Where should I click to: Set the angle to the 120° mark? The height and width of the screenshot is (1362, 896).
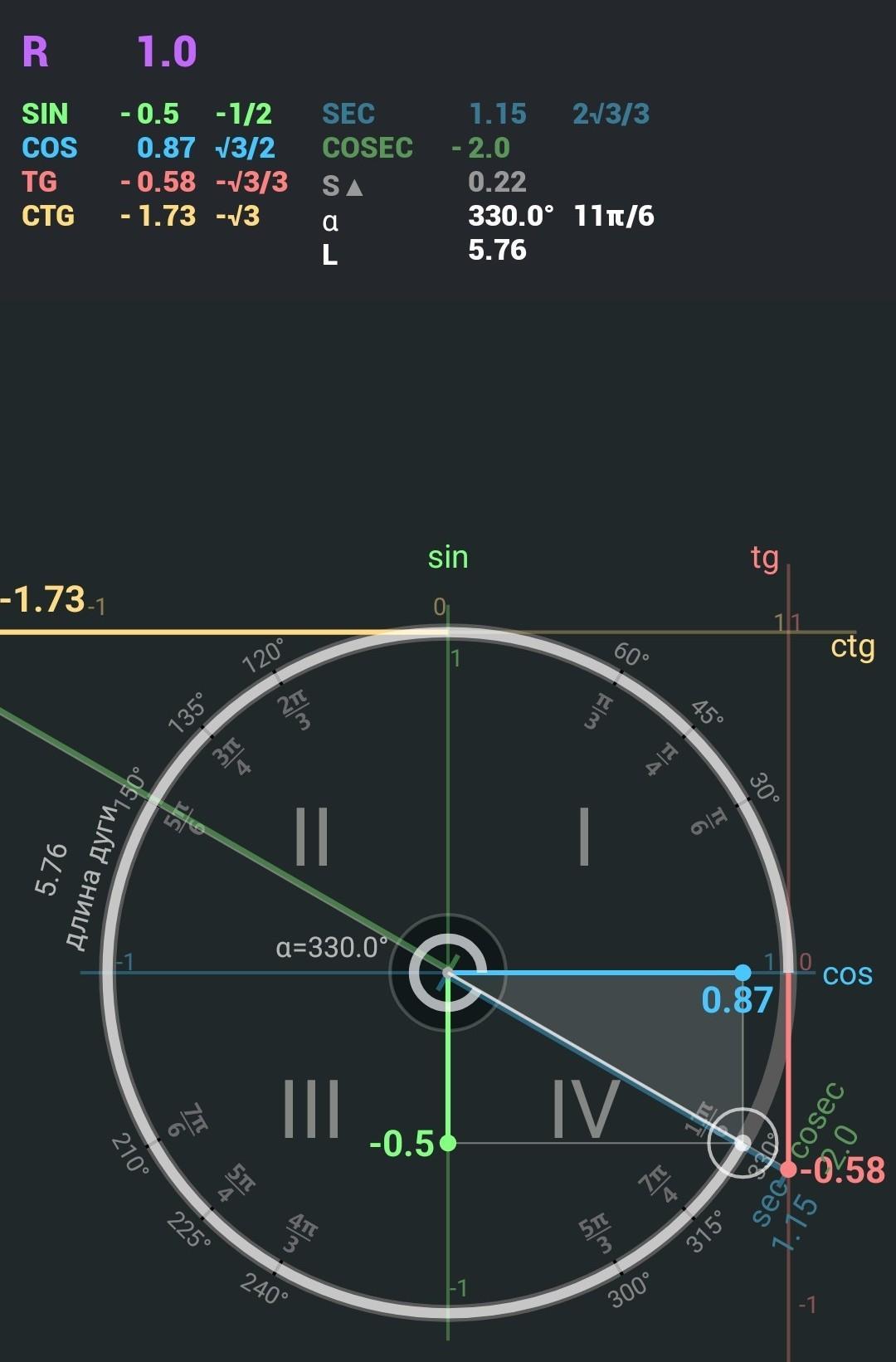(263, 656)
